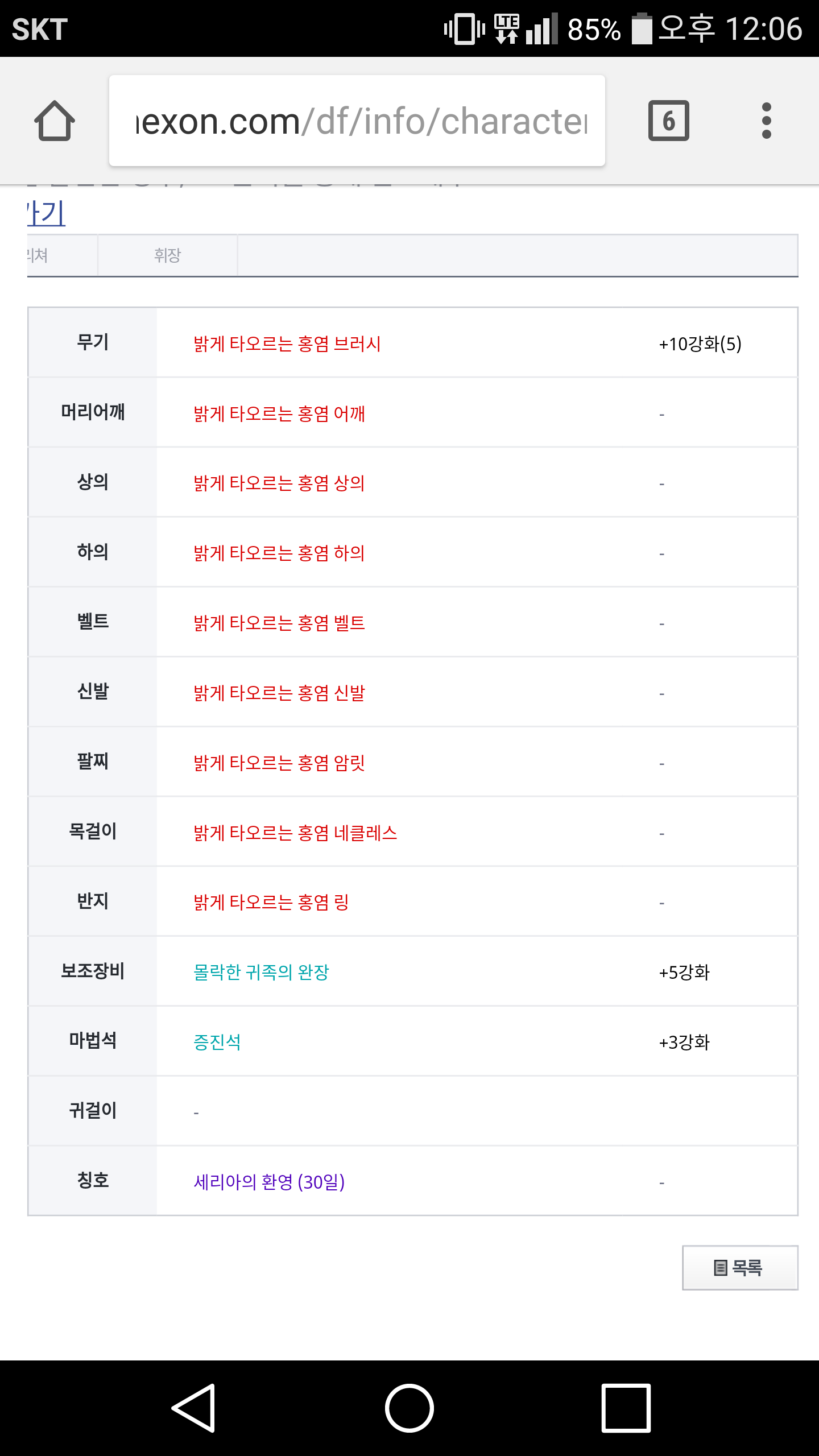
Task: Tap the browser home icon
Action: coord(55,121)
